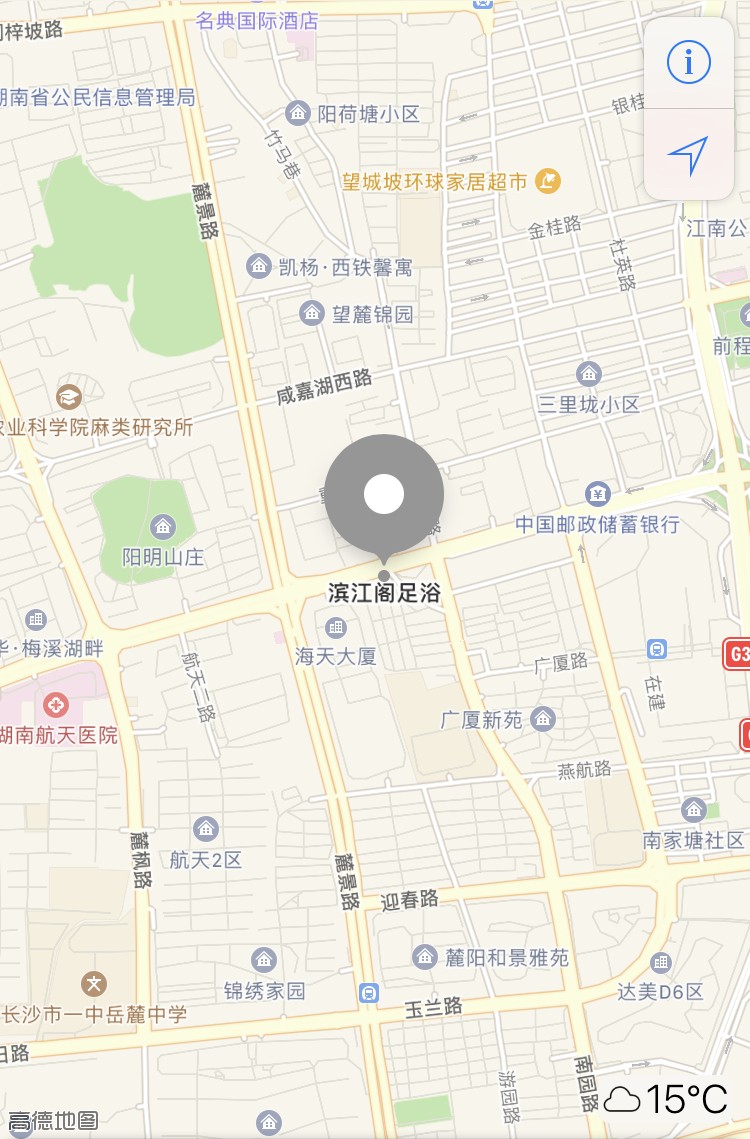Select the 湖南航天医院 hospital marker

pos(59,706)
